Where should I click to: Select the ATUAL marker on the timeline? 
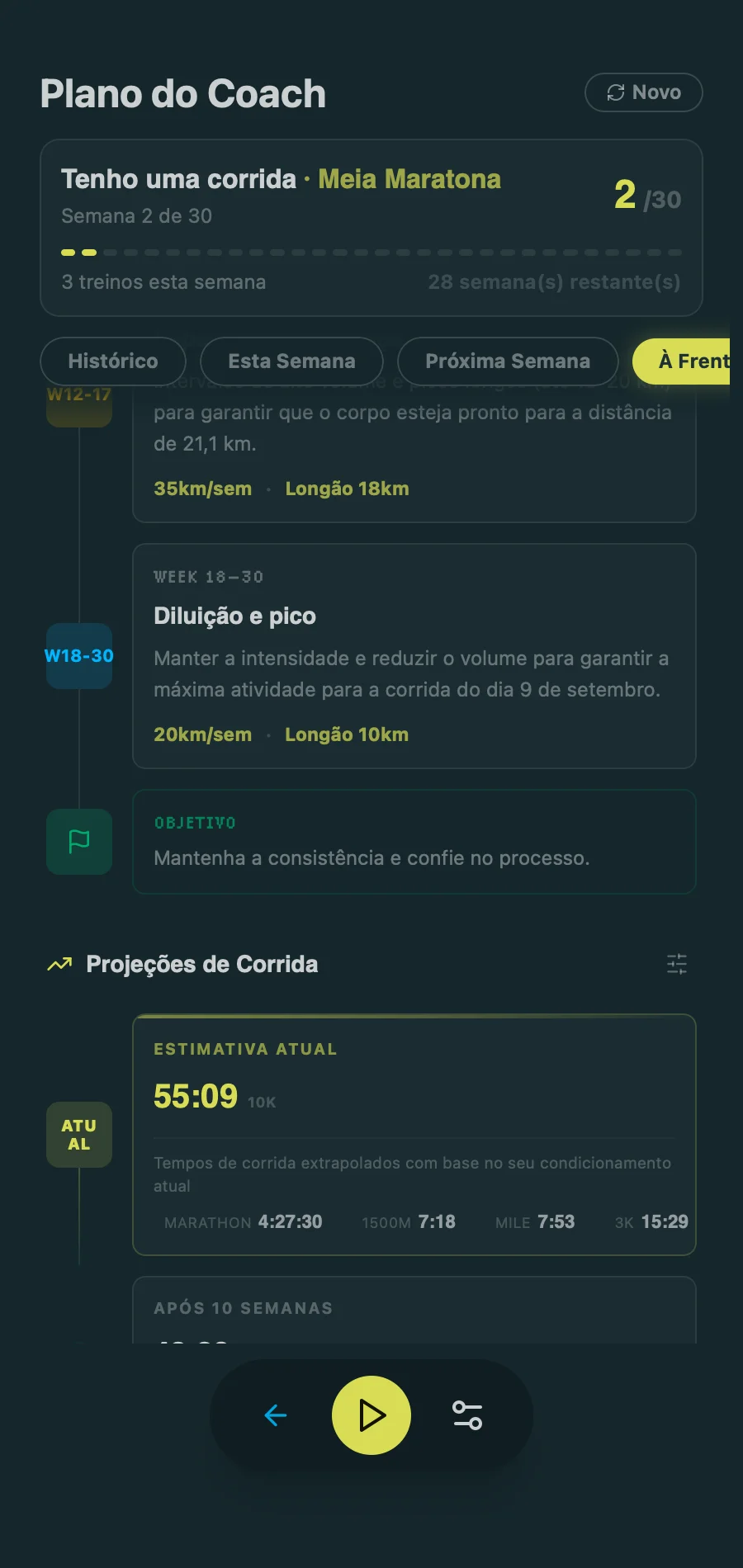pyautogui.click(x=78, y=1135)
